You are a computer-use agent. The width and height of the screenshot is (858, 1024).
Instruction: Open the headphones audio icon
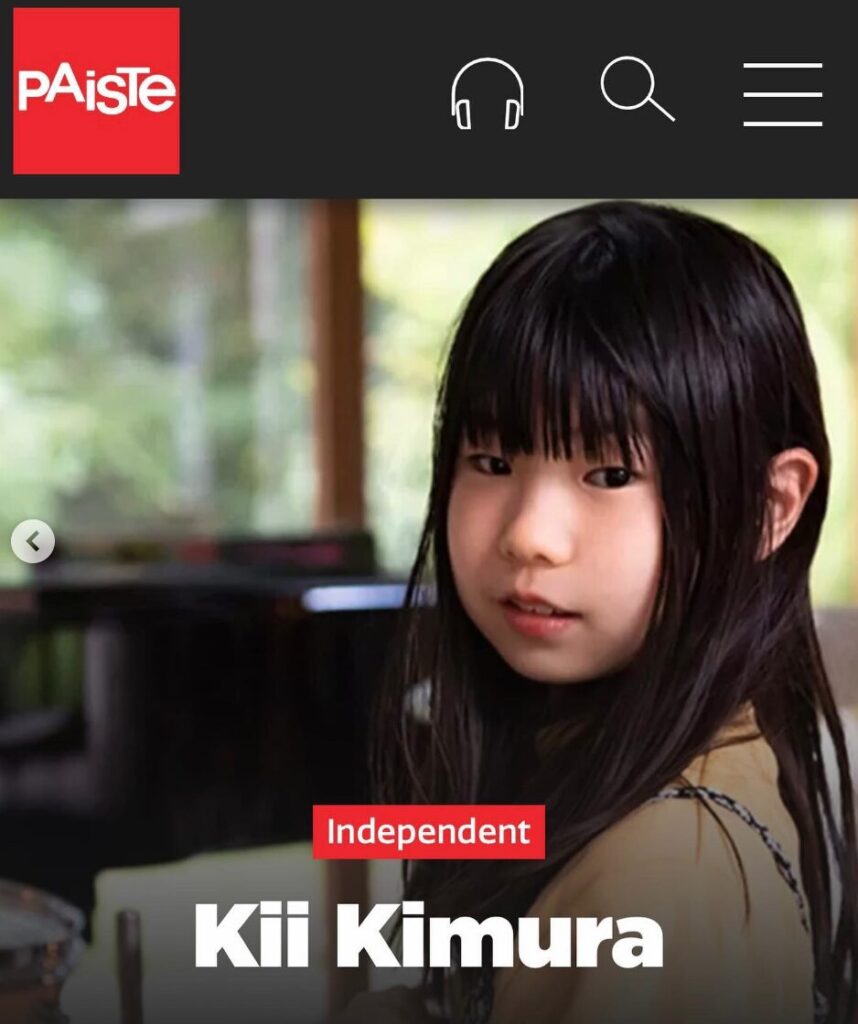487,94
